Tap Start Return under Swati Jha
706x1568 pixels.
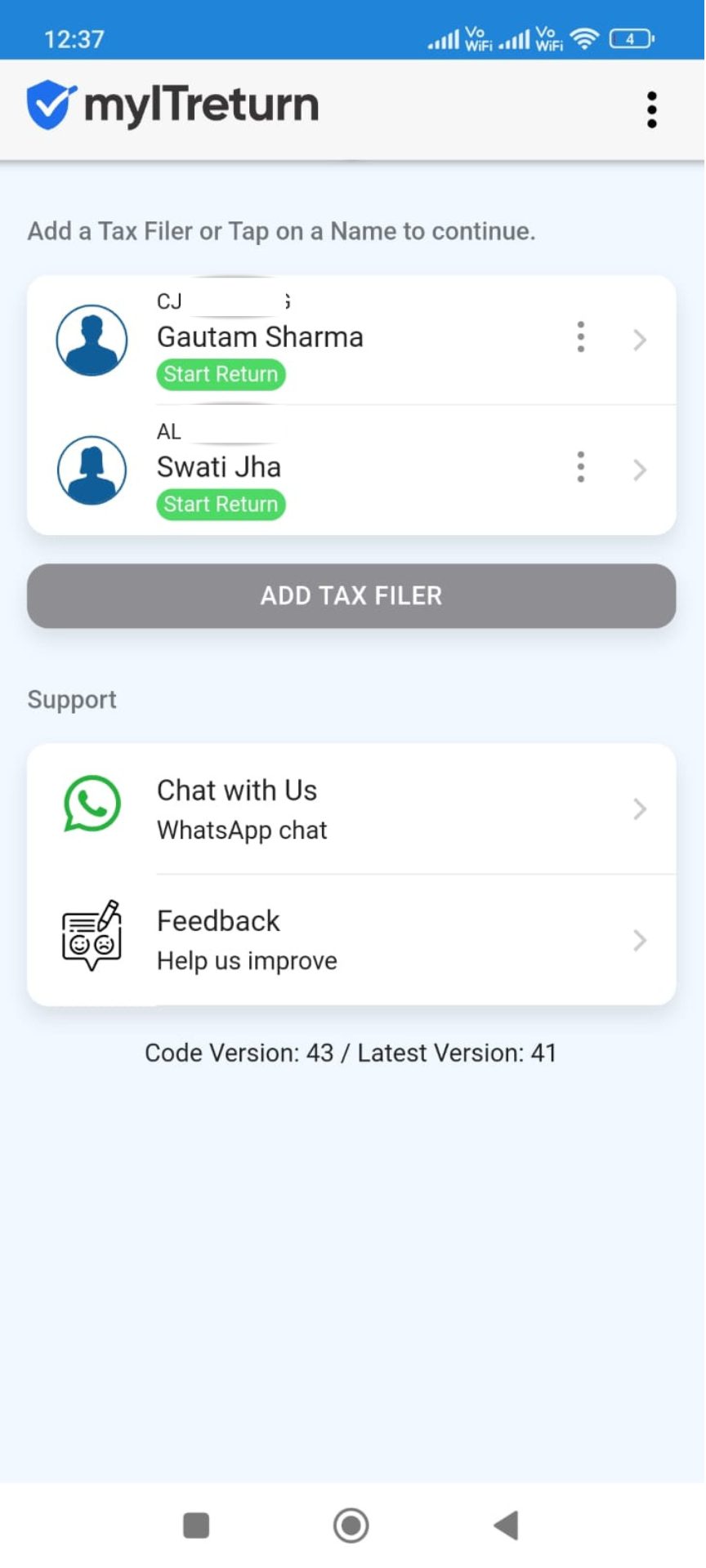(x=221, y=505)
